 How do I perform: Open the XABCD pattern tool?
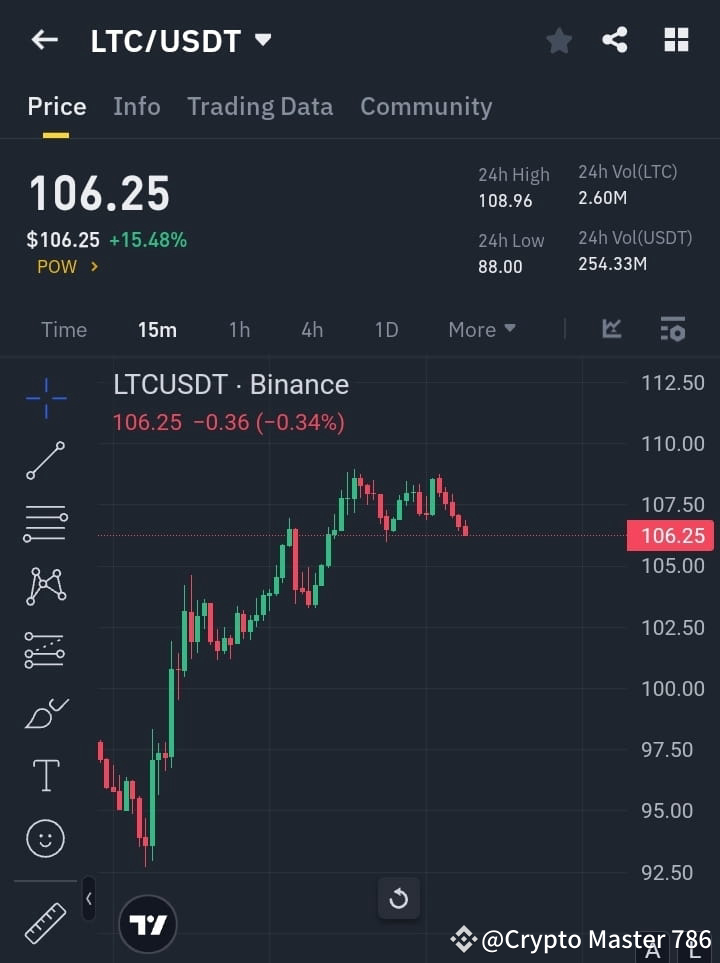click(45, 587)
